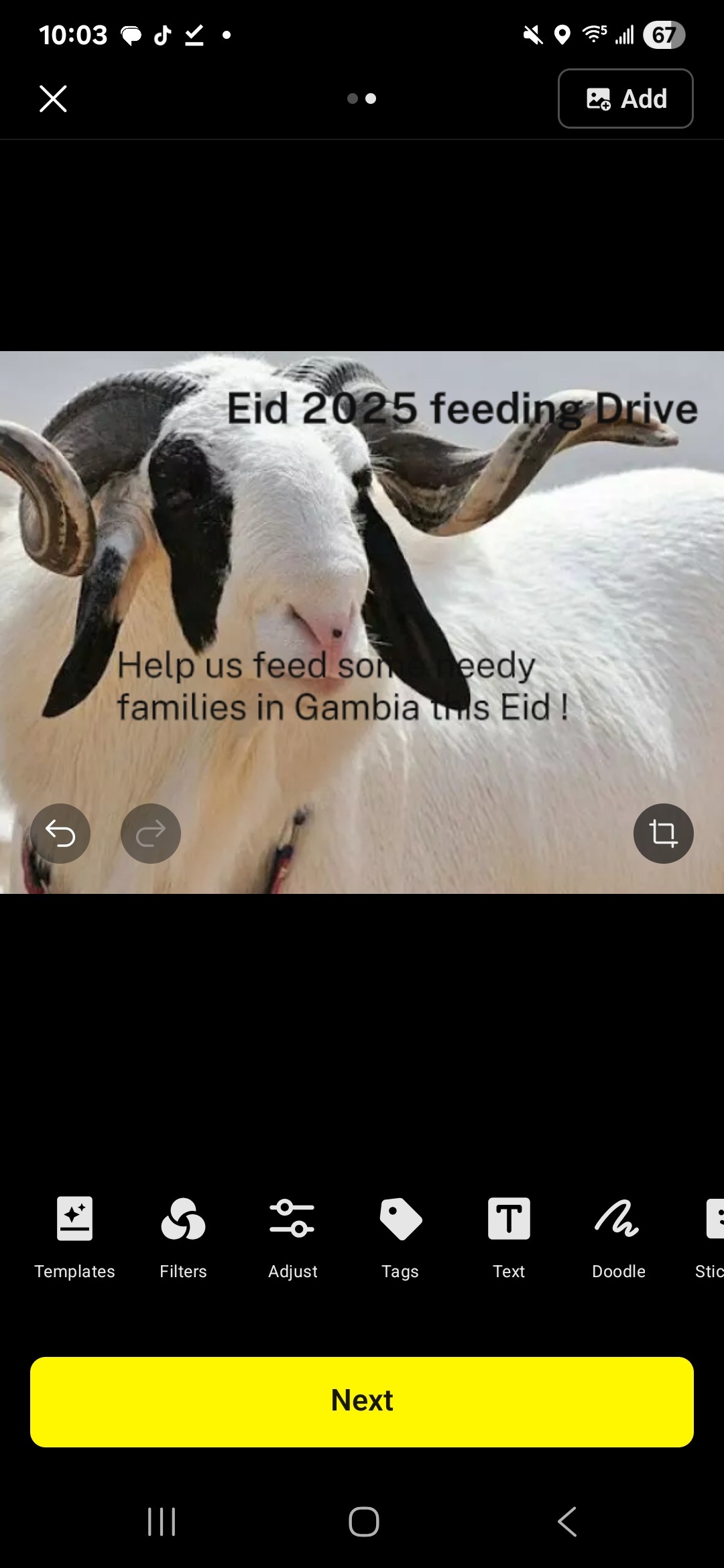Open Filters
This screenshot has height=1568, width=724.
coord(183,1236)
